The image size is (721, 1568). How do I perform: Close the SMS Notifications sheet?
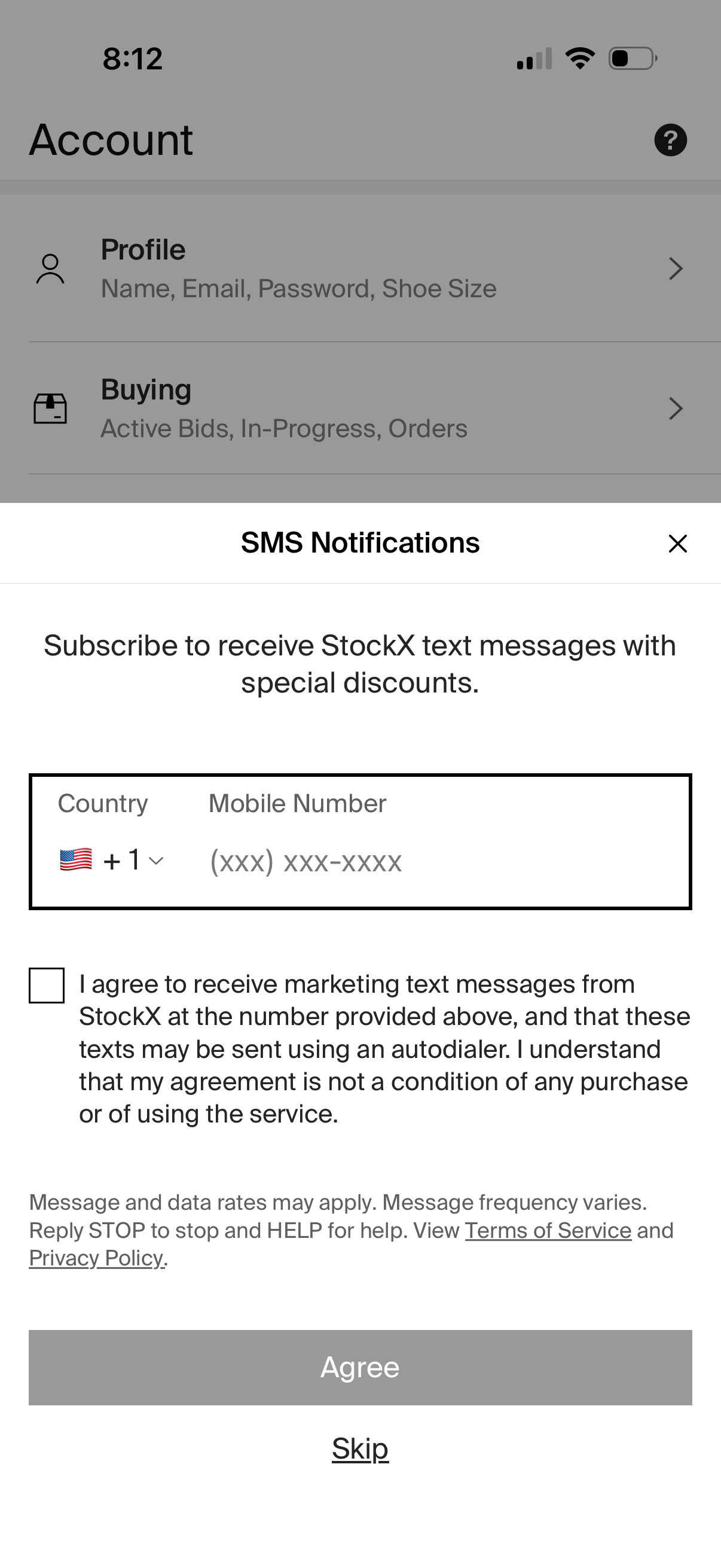tap(677, 544)
